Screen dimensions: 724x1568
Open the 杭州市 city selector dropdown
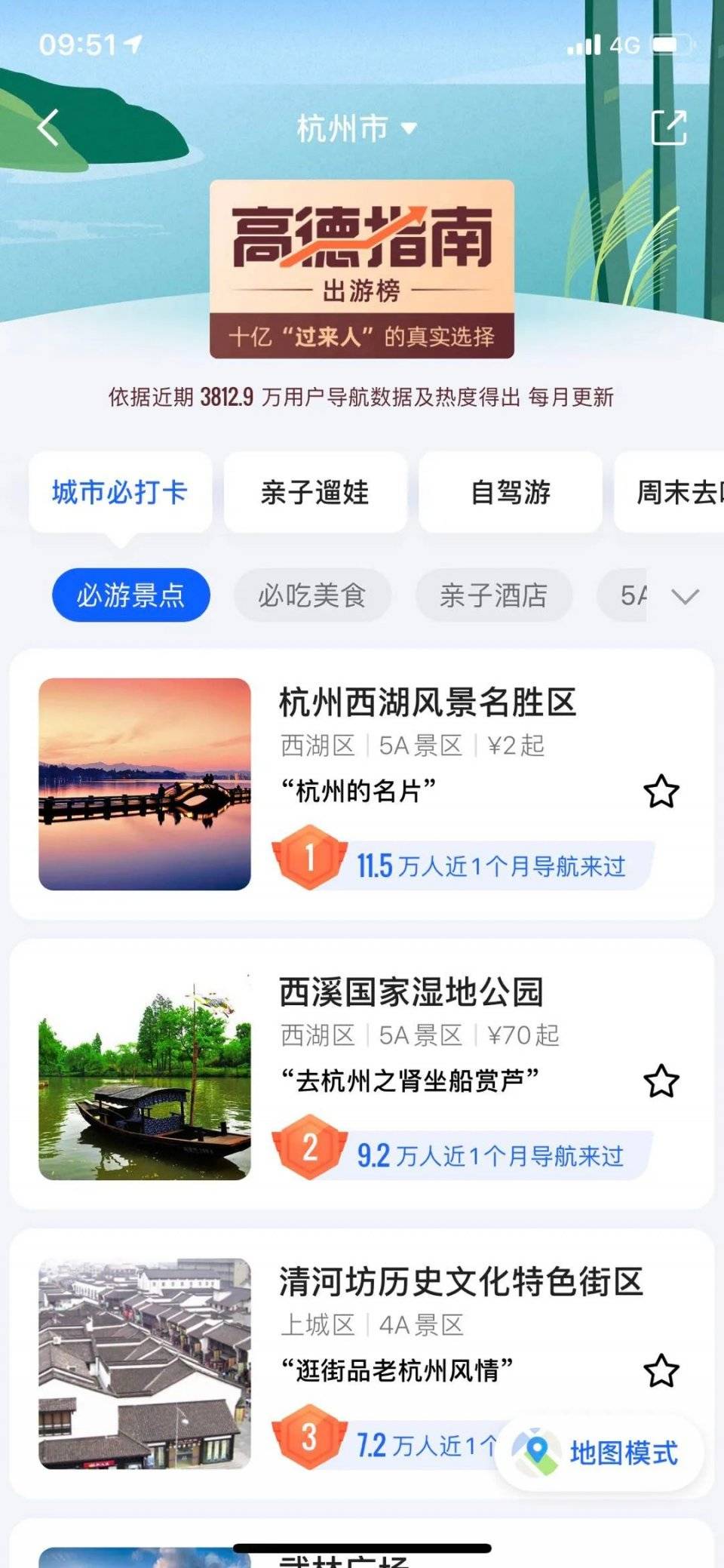(x=351, y=128)
